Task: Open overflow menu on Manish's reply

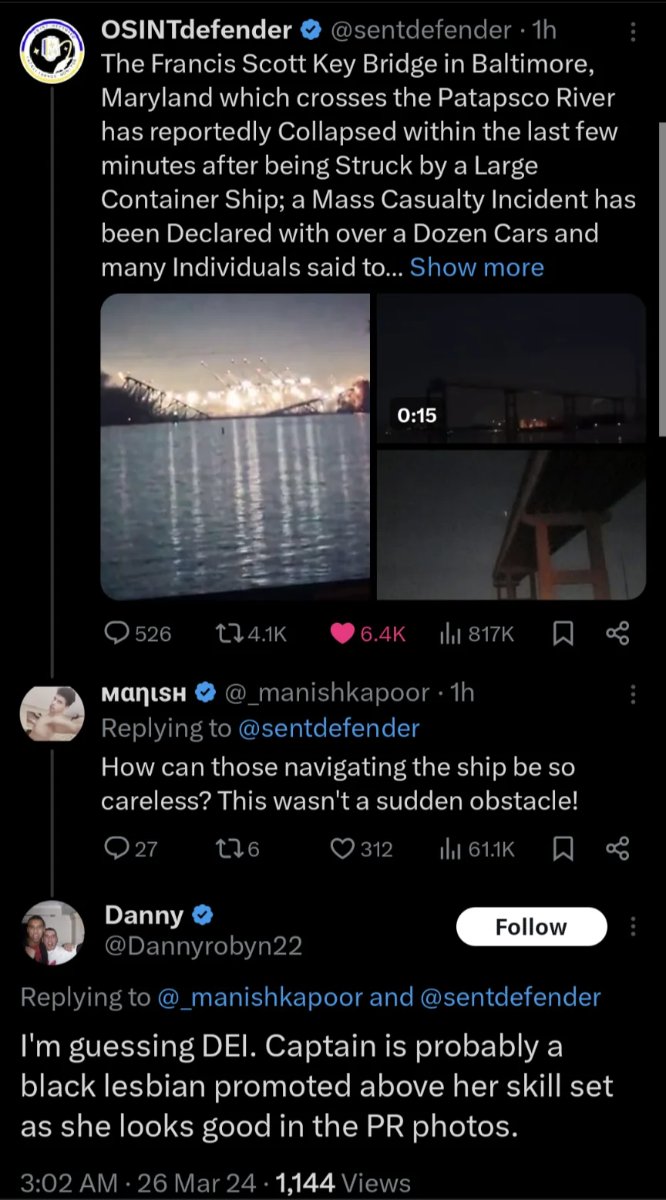Action: (x=632, y=694)
